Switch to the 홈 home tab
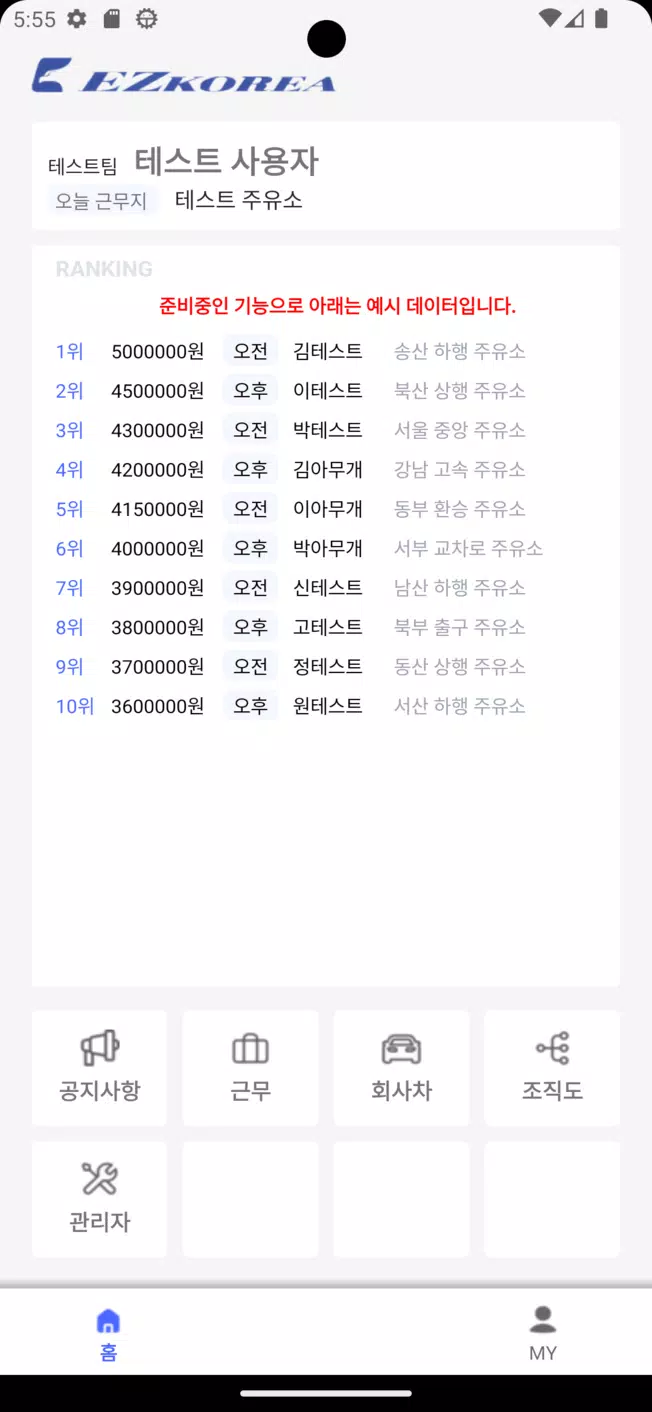 click(x=108, y=1334)
